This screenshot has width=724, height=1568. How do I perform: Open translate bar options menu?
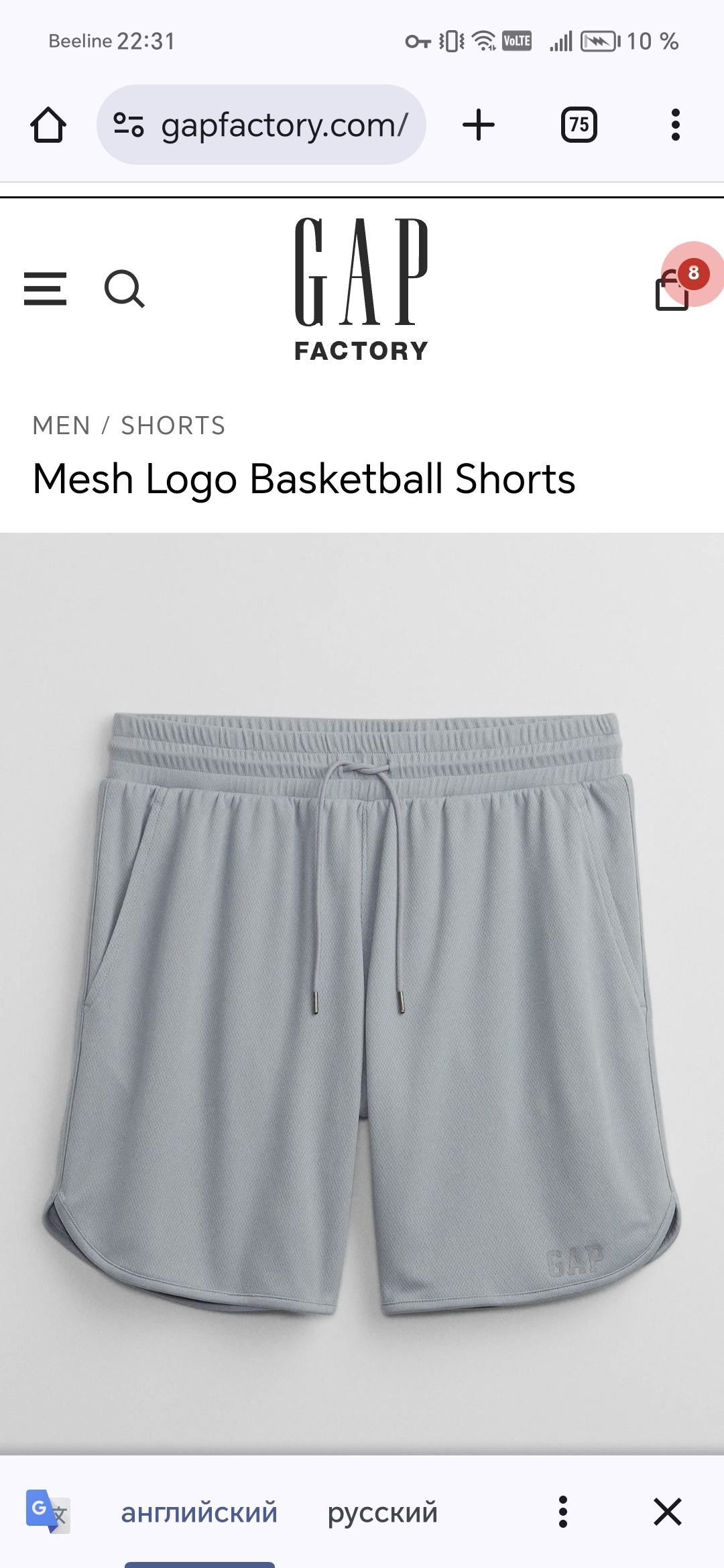tap(563, 1512)
